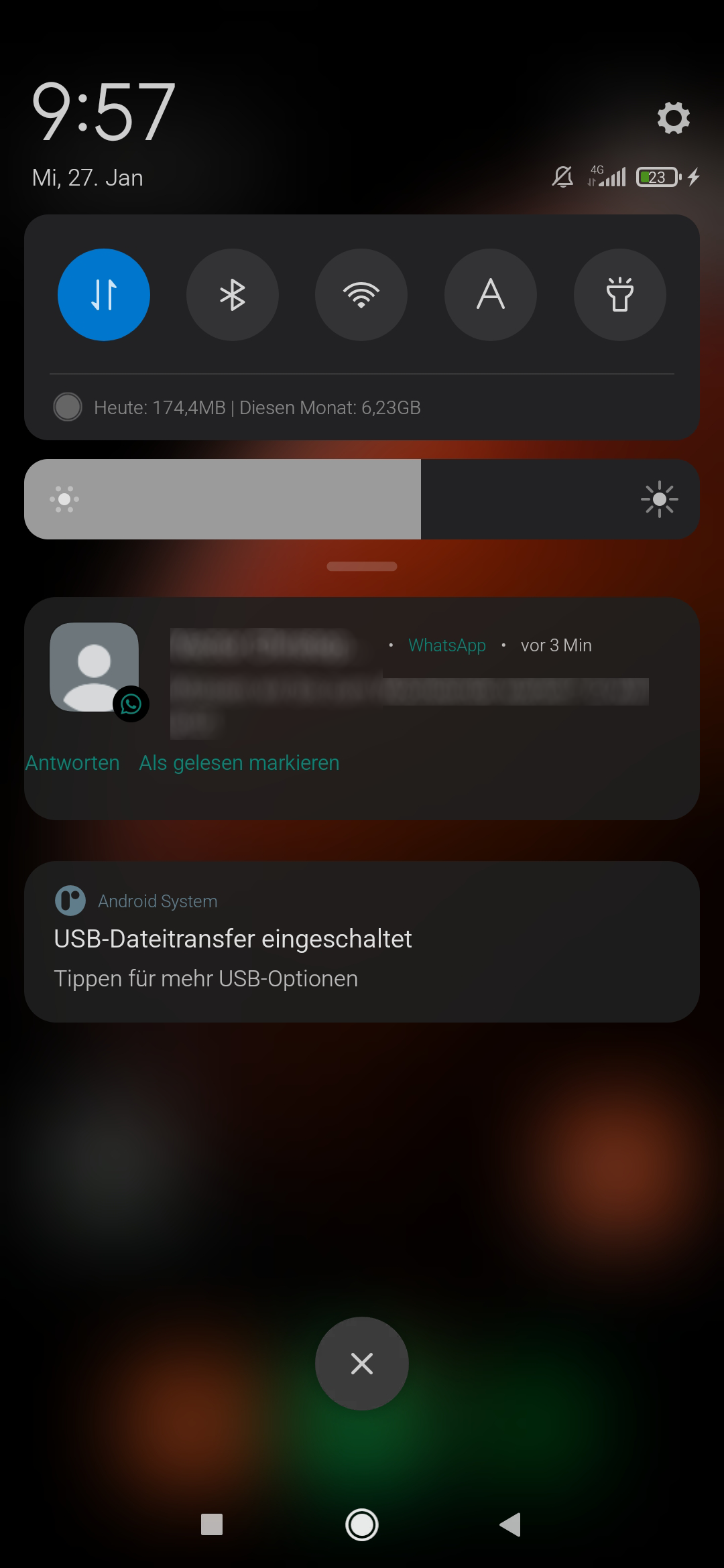Clear all notifications with the X button
The width and height of the screenshot is (724, 1568).
pos(362,1364)
